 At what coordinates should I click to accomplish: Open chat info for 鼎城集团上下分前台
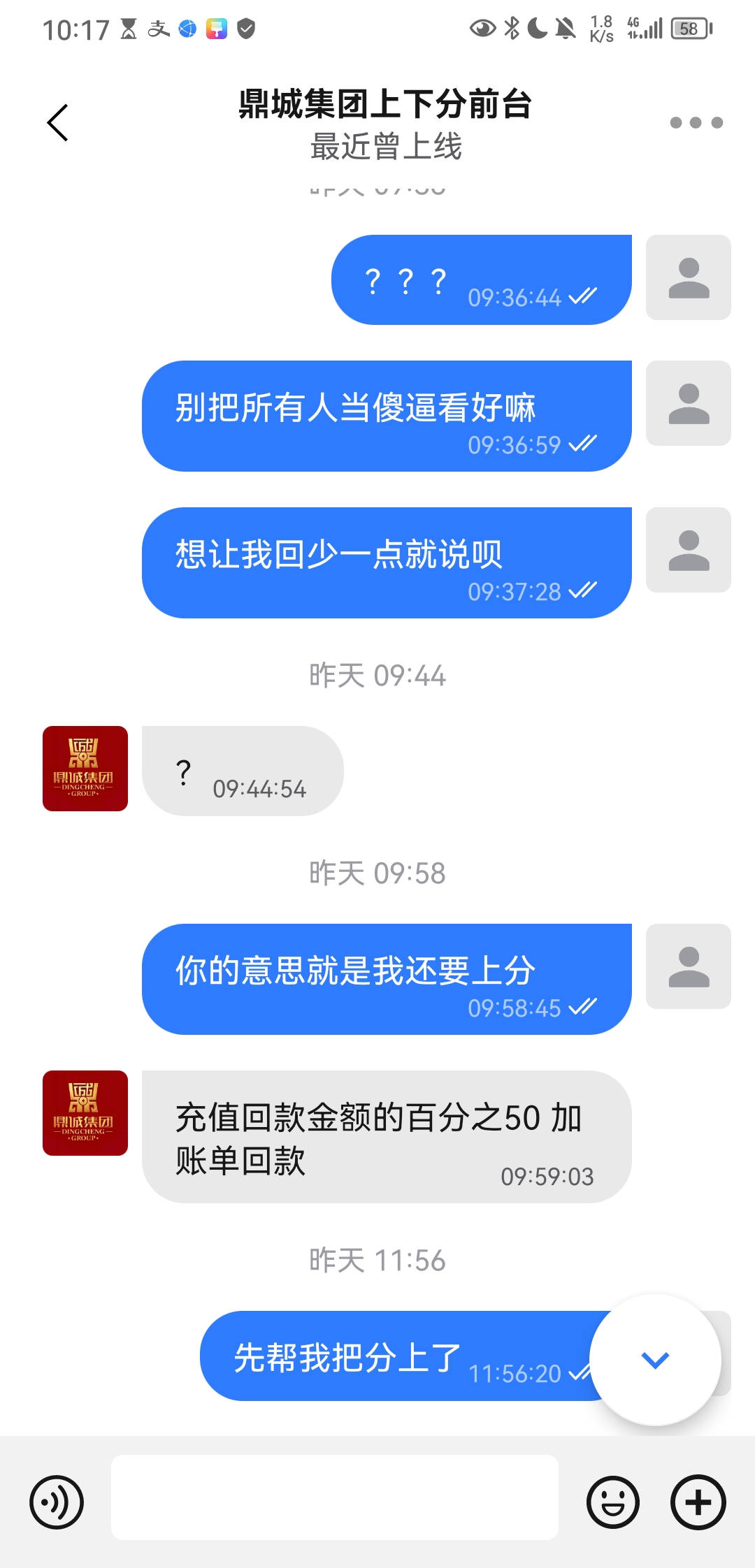tap(386, 124)
